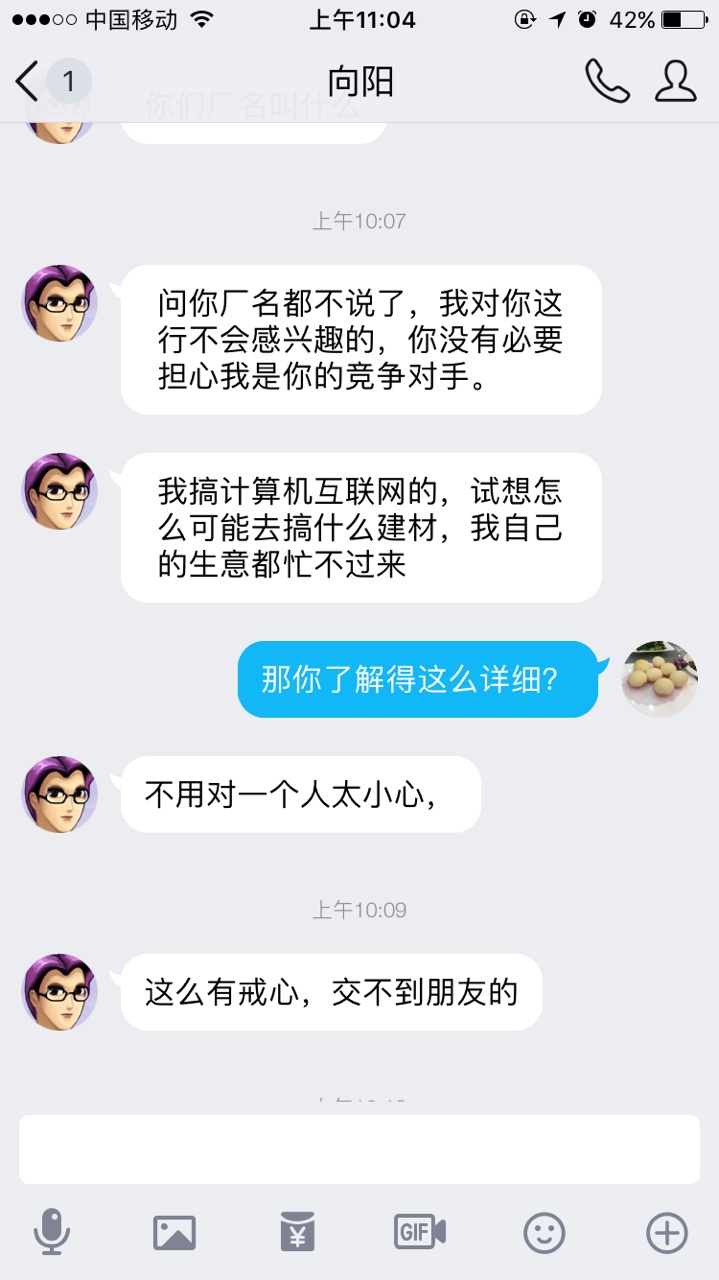Send a red packet with the ¥ icon
This screenshot has width=719, height=1280.
point(297,1232)
